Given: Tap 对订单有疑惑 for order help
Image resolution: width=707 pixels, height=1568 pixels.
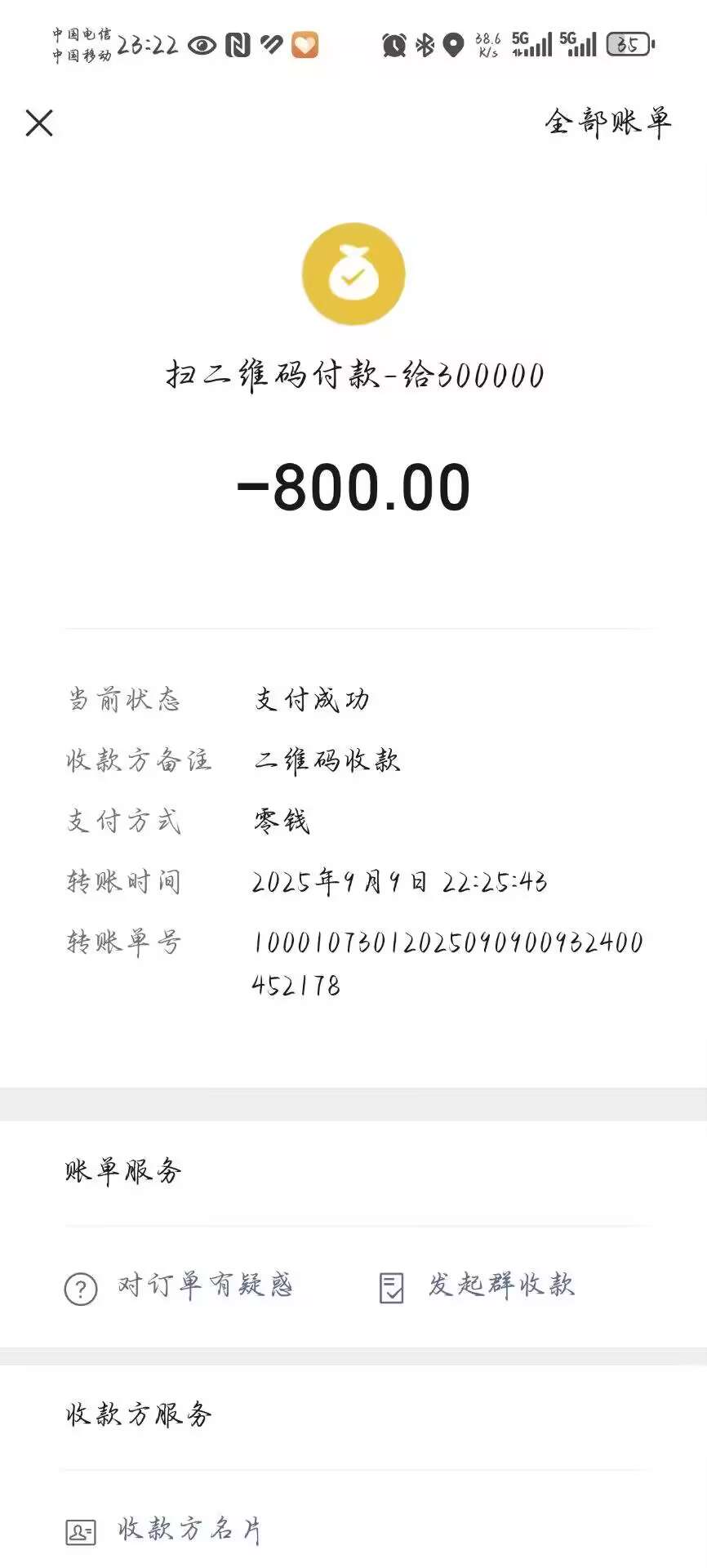Looking at the screenshot, I should 179,1286.
